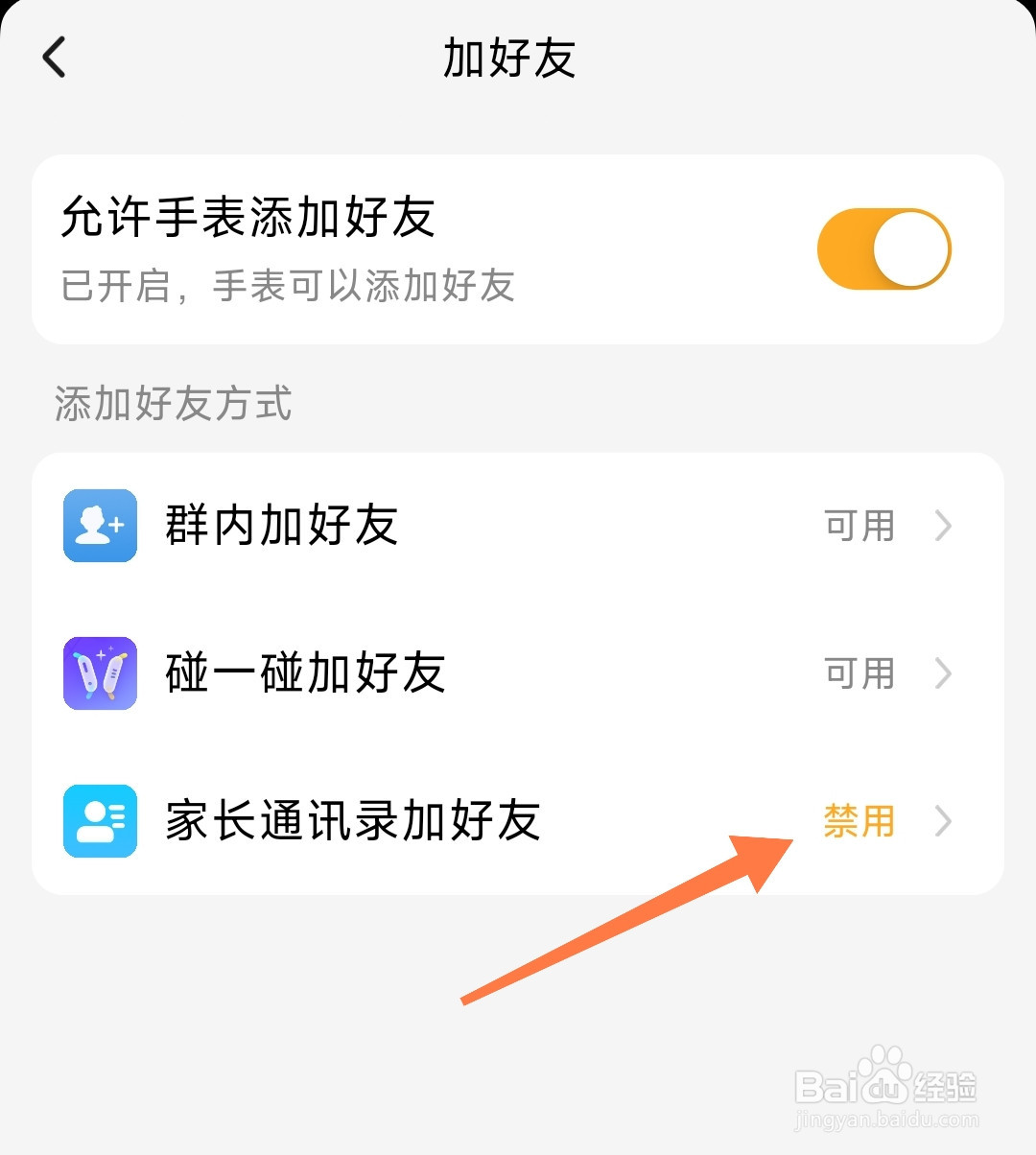Select the 加好友 title header
This screenshot has height=1155, width=1036.
pos(508,58)
